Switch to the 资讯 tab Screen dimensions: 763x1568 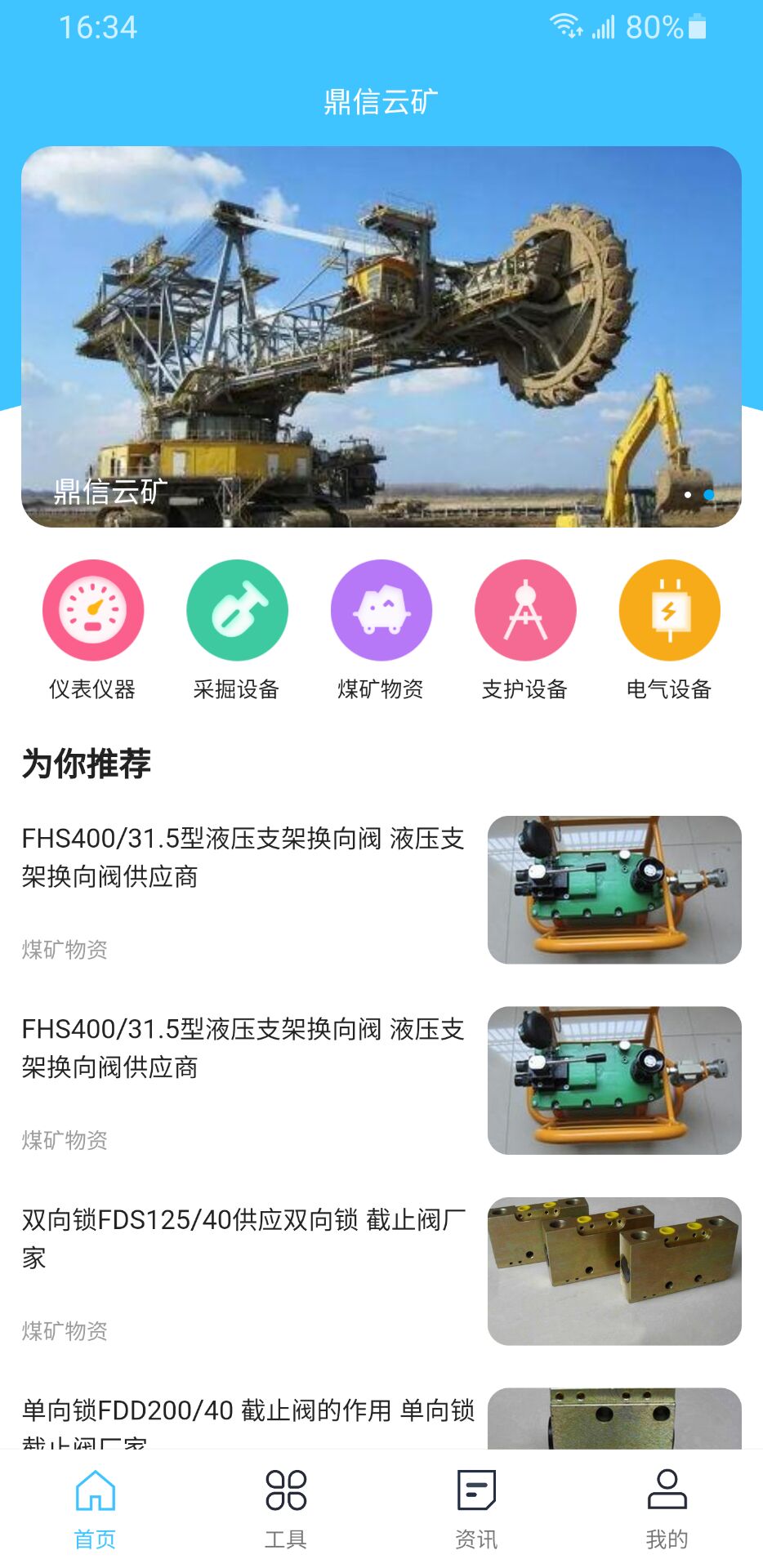pyautogui.click(x=476, y=1509)
